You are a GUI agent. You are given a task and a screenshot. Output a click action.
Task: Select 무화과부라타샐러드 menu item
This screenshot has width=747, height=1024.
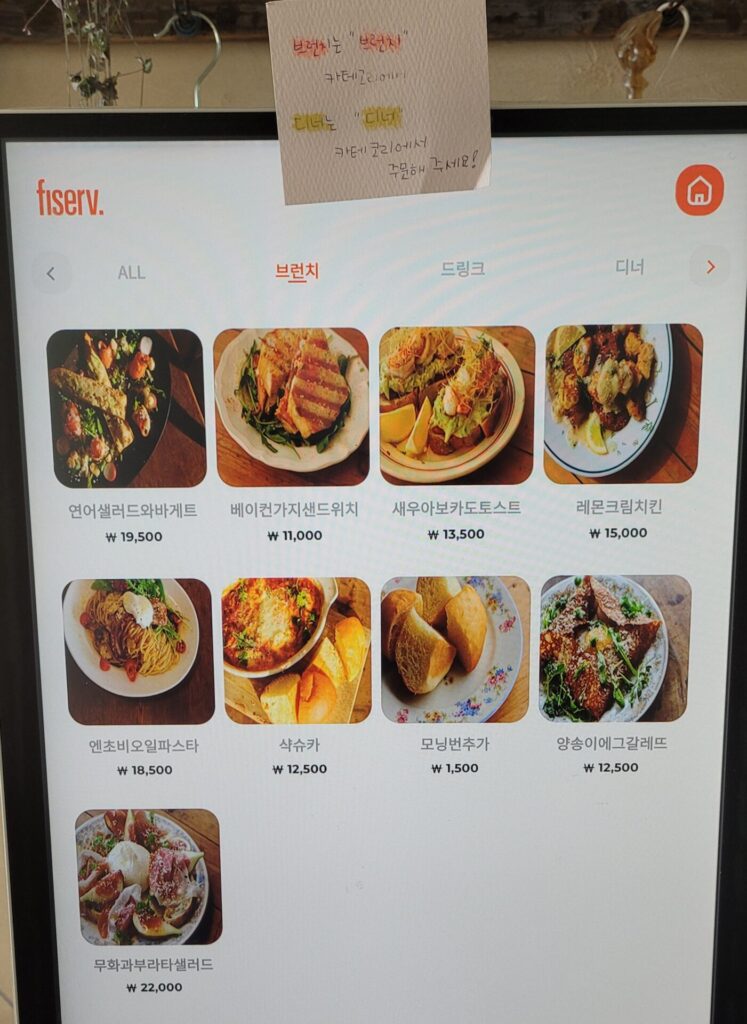(148, 877)
